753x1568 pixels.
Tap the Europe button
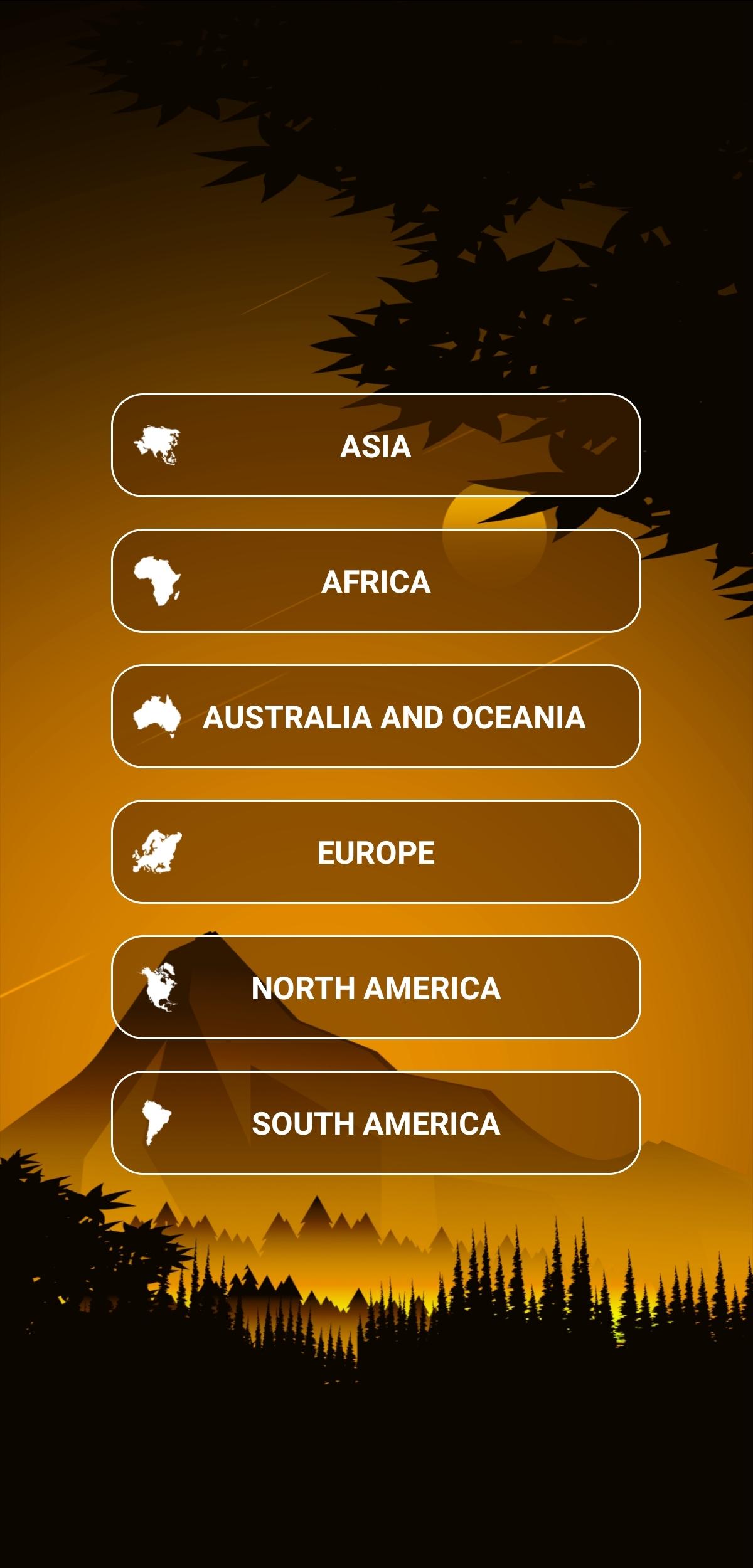[x=375, y=852]
